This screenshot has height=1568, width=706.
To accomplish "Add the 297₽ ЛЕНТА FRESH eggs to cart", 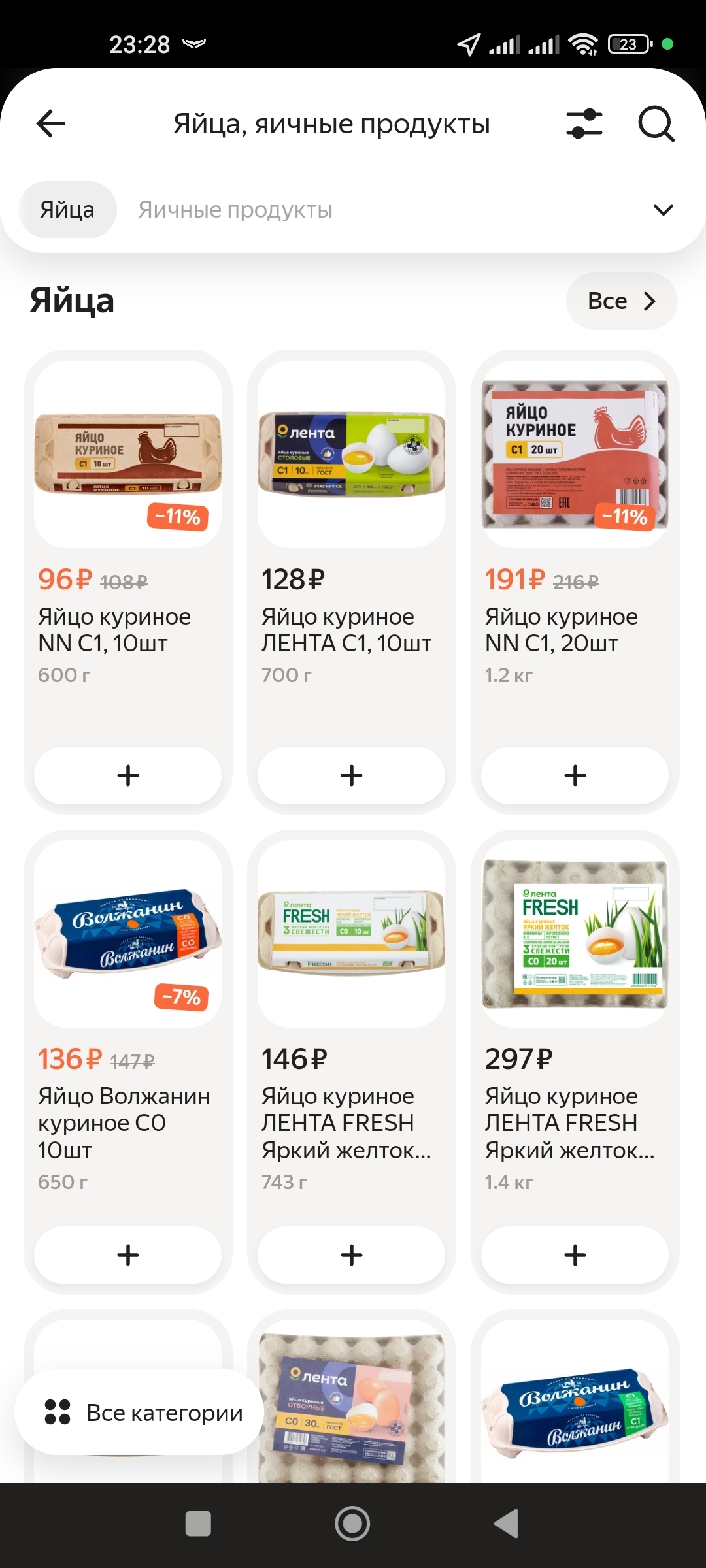I will tap(575, 1255).
